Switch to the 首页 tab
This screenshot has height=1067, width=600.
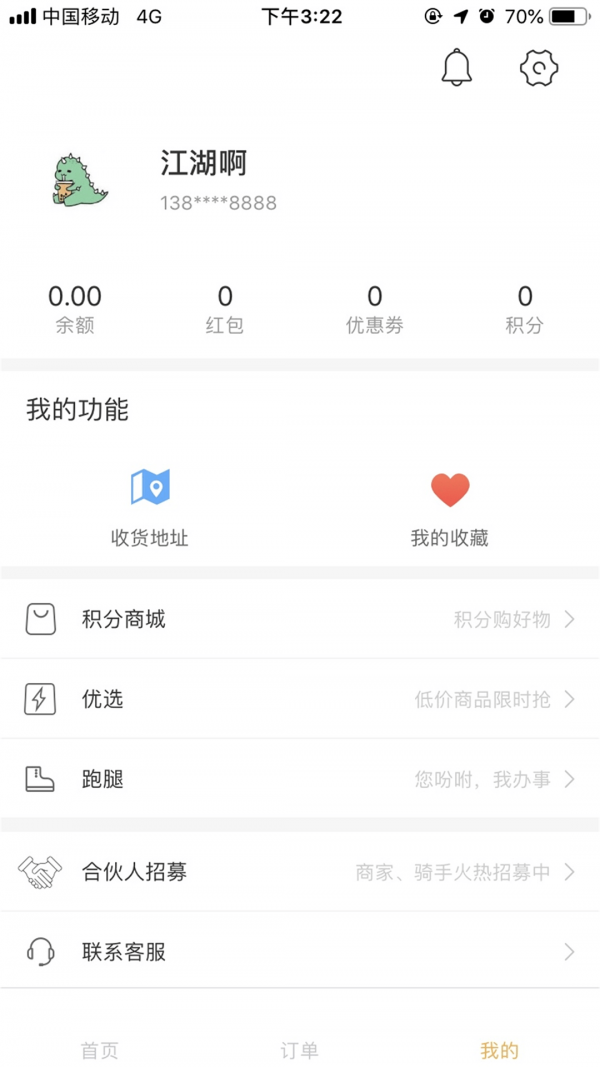click(100, 1050)
